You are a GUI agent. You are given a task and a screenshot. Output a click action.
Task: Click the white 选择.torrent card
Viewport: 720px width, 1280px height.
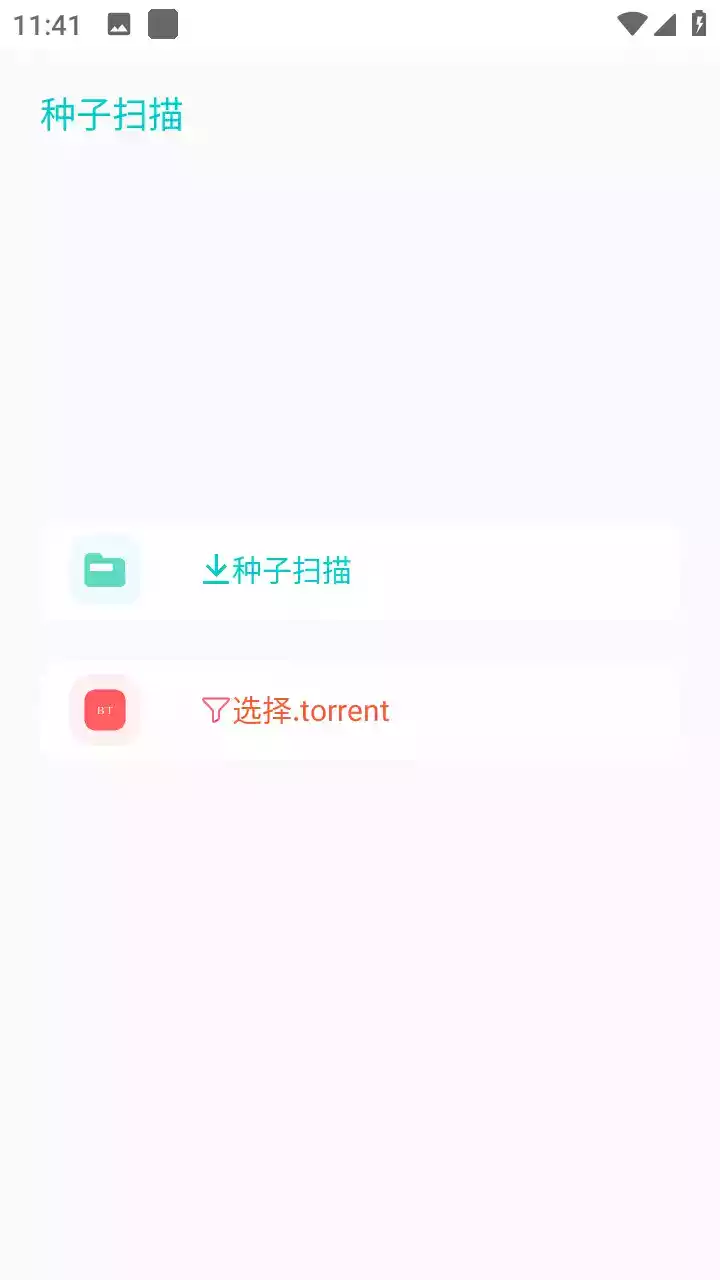coord(360,710)
